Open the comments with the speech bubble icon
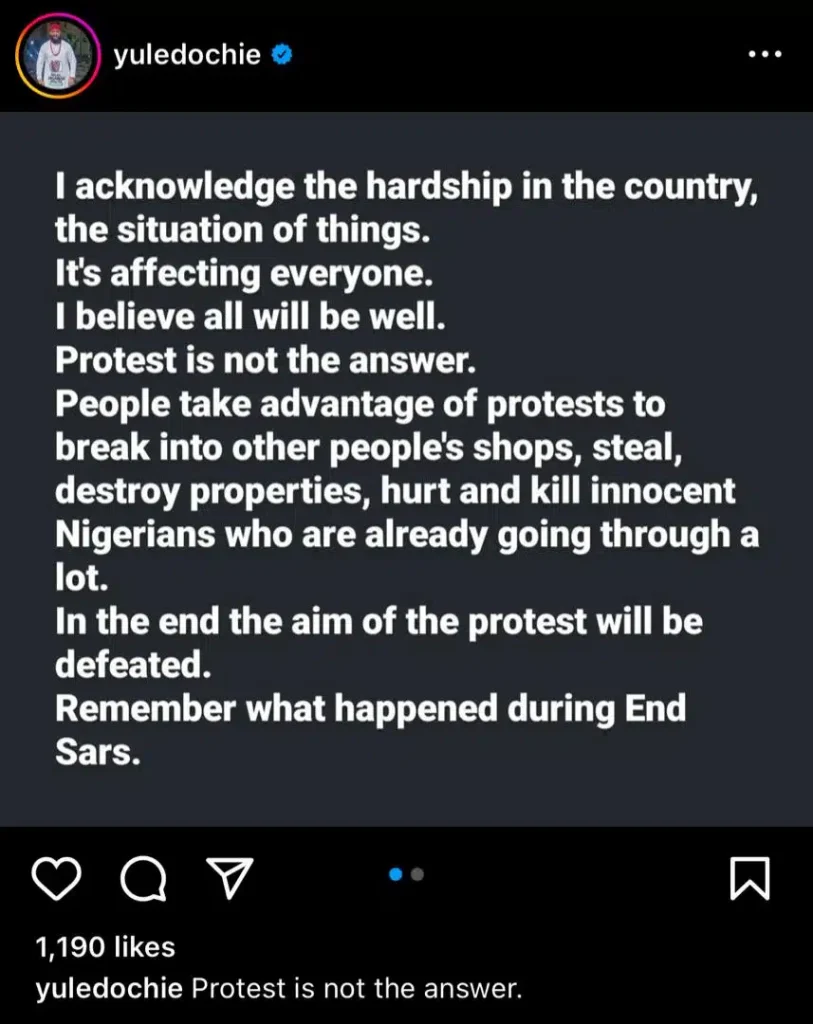This screenshot has width=813, height=1024. pyautogui.click(x=143, y=879)
